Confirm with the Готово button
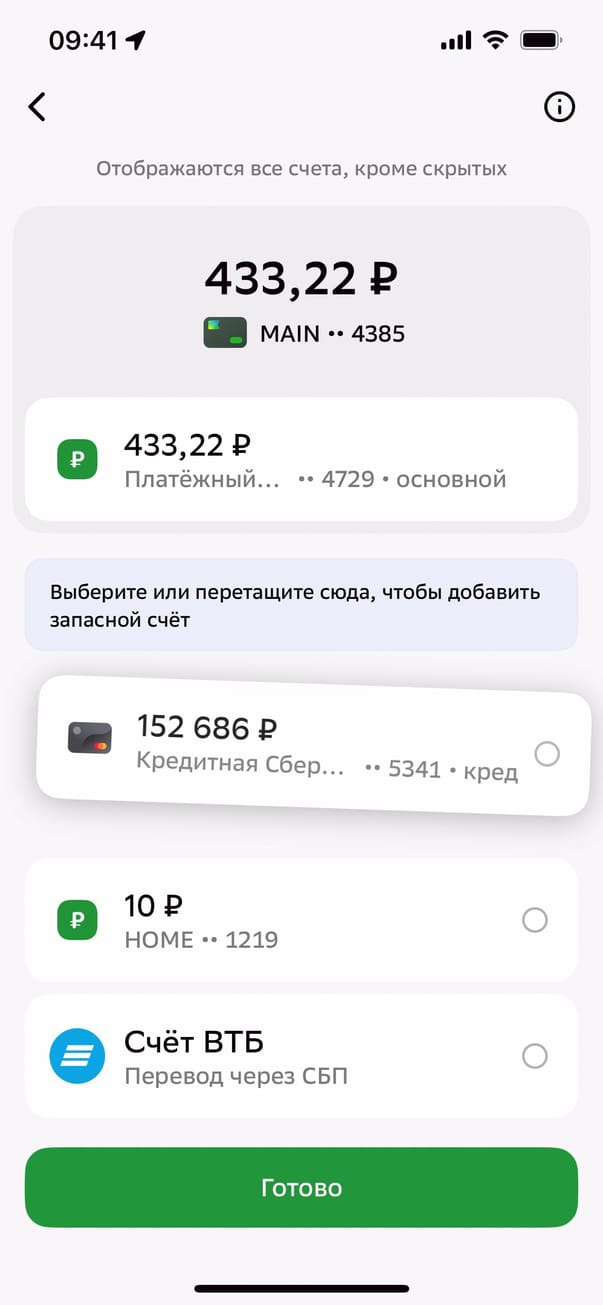The height and width of the screenshot is (1305, 603). 301,1187
